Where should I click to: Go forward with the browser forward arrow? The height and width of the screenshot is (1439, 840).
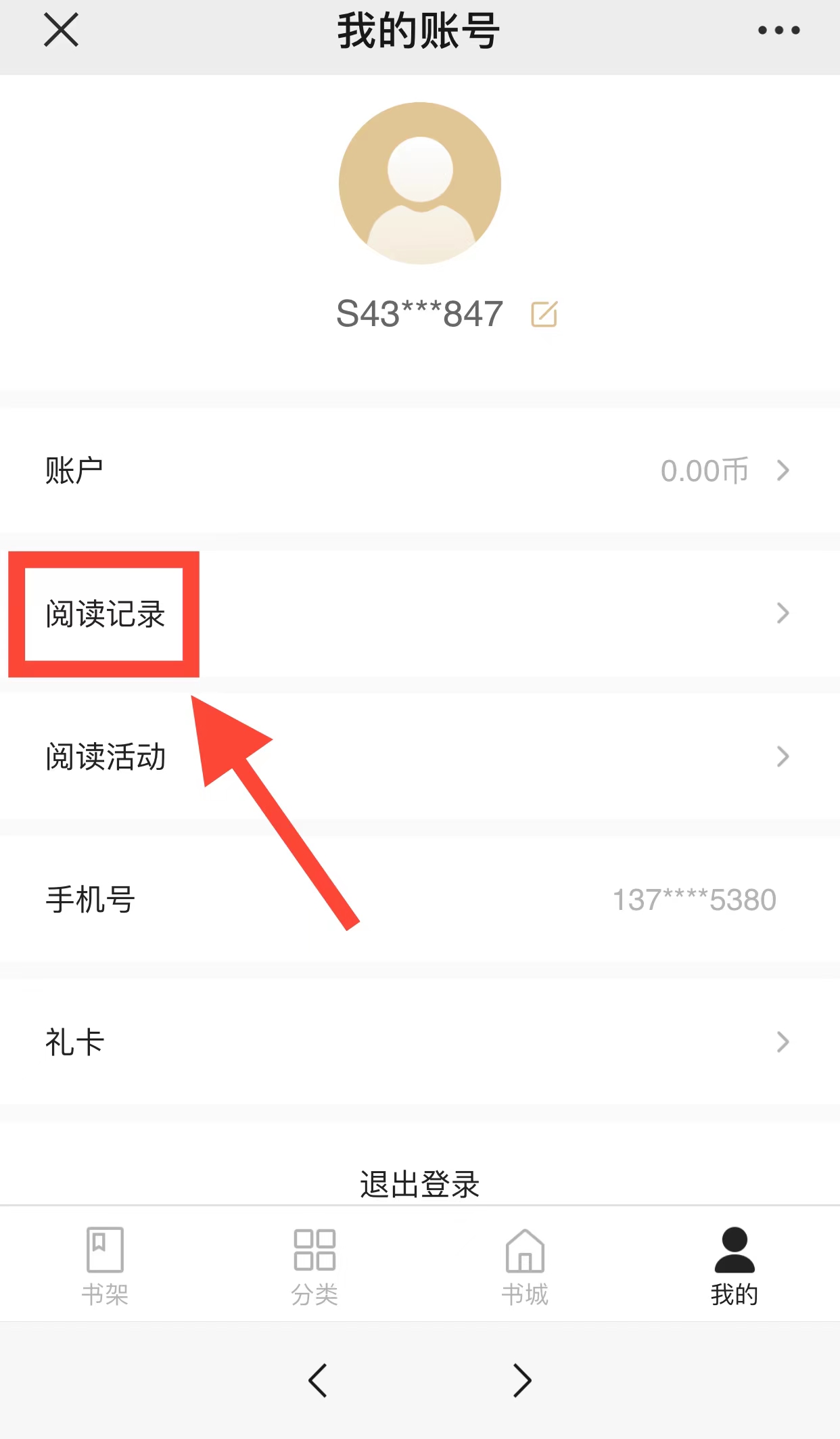(522, 1380)
